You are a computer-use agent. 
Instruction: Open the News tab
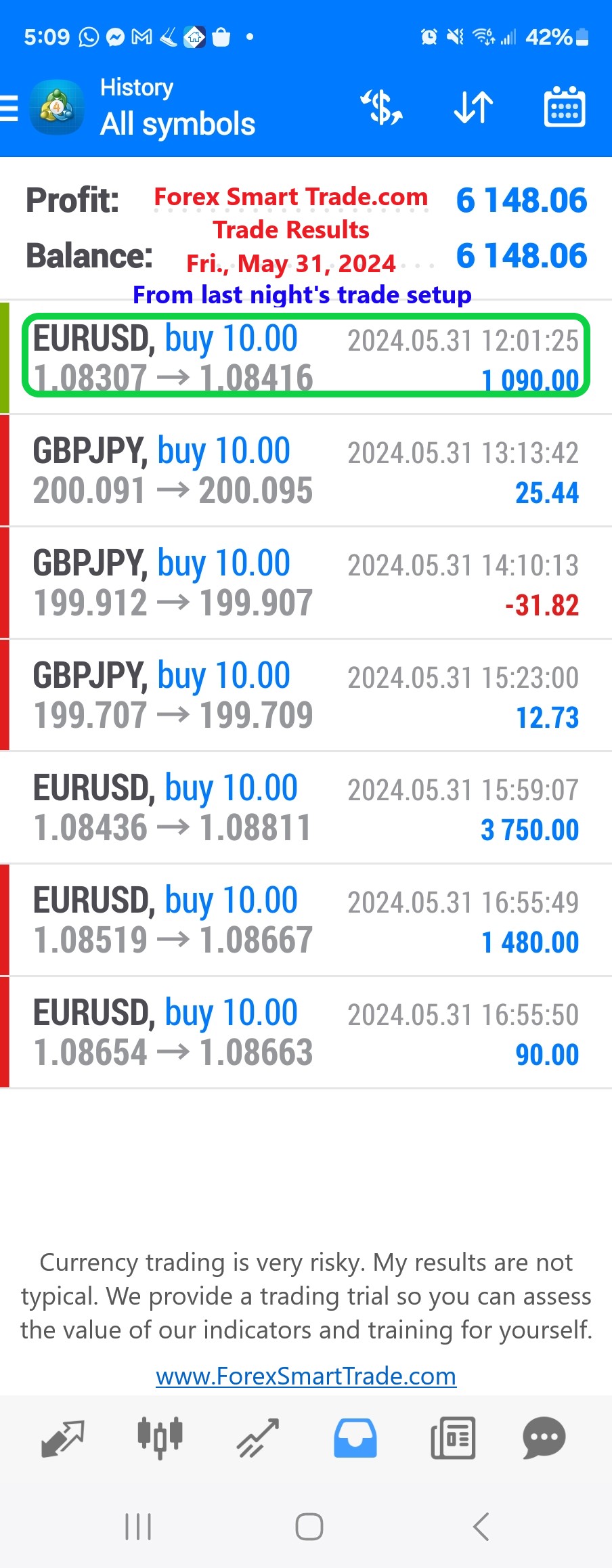point(452,1439)
